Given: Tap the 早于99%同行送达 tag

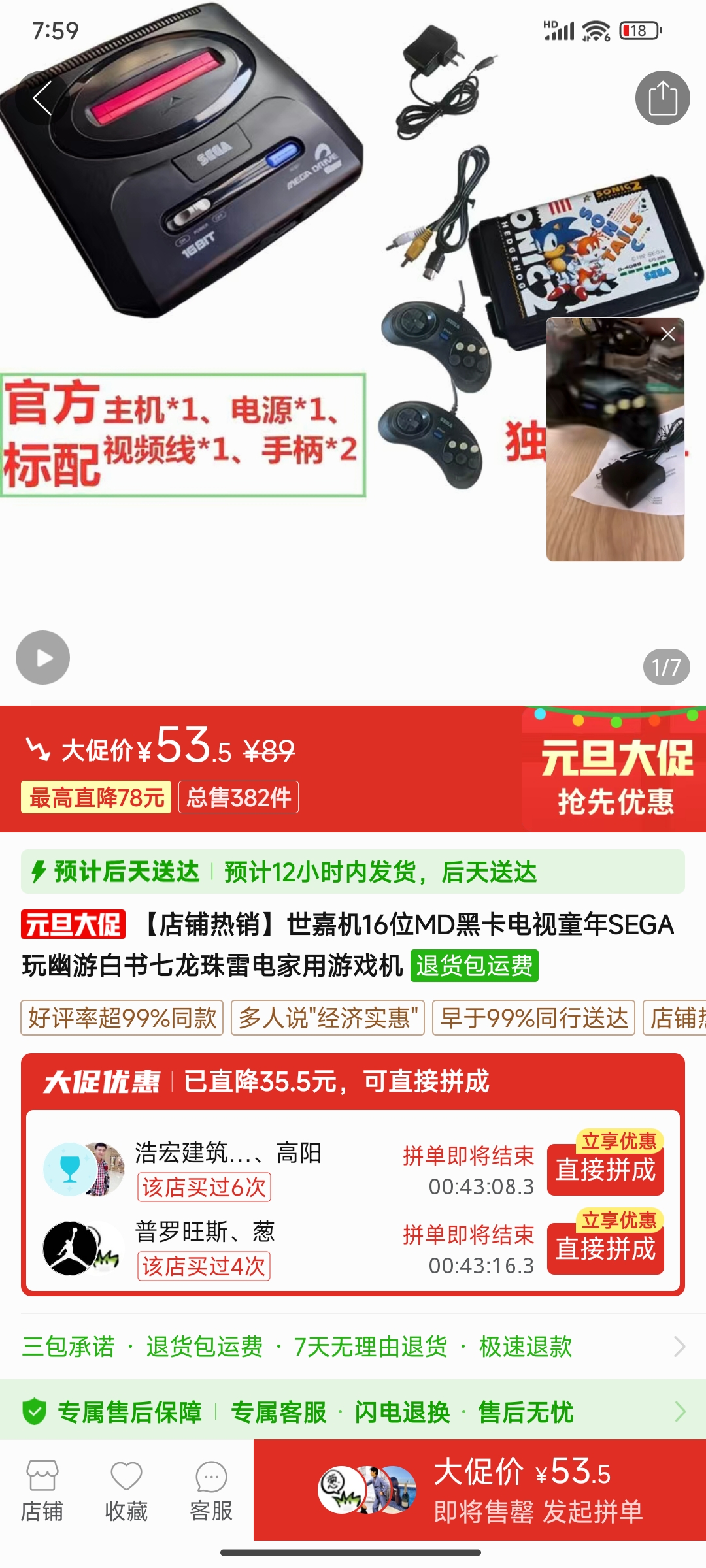Looking at the screenshot, I should pyautogui.click(x=533, y=1018).
